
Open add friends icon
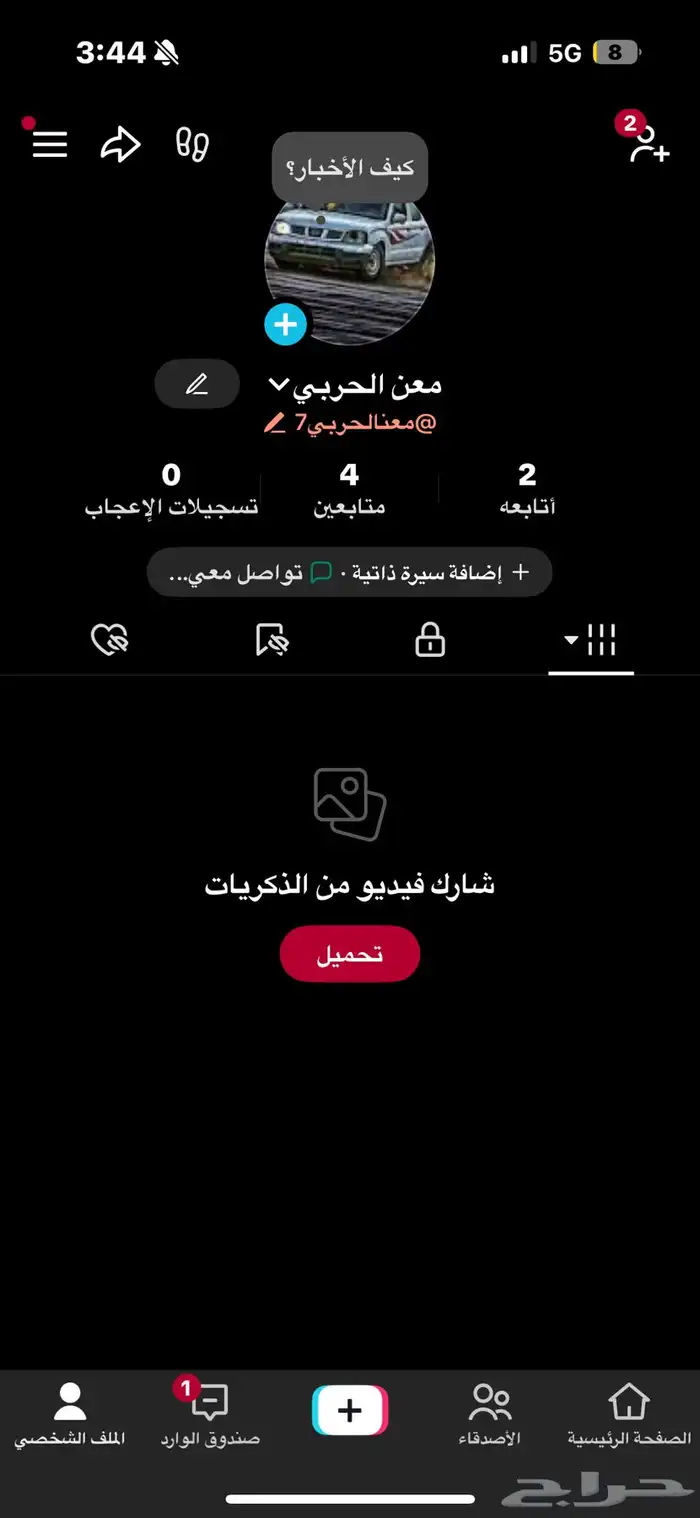(x=648, y=145)
